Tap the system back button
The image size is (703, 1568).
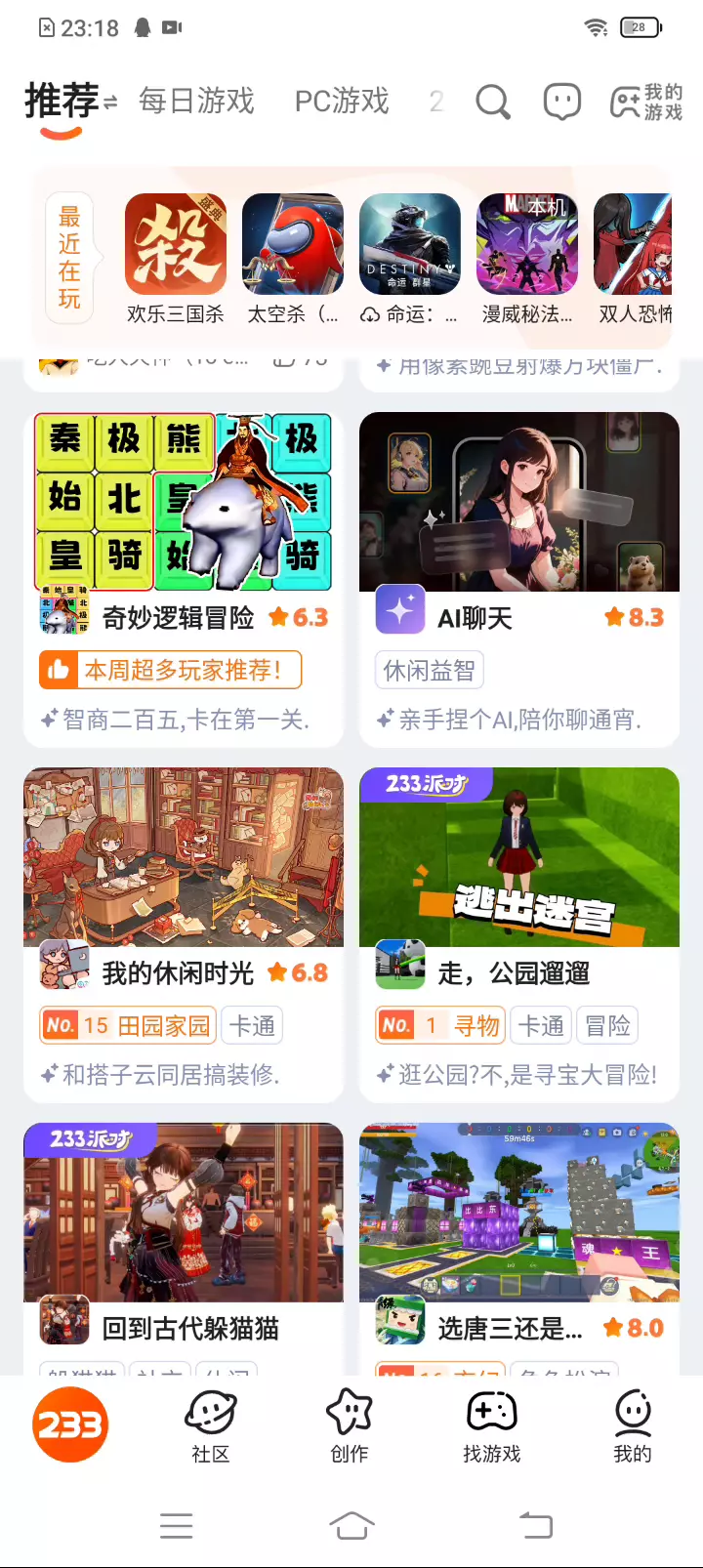click(x=535, y=1525)
